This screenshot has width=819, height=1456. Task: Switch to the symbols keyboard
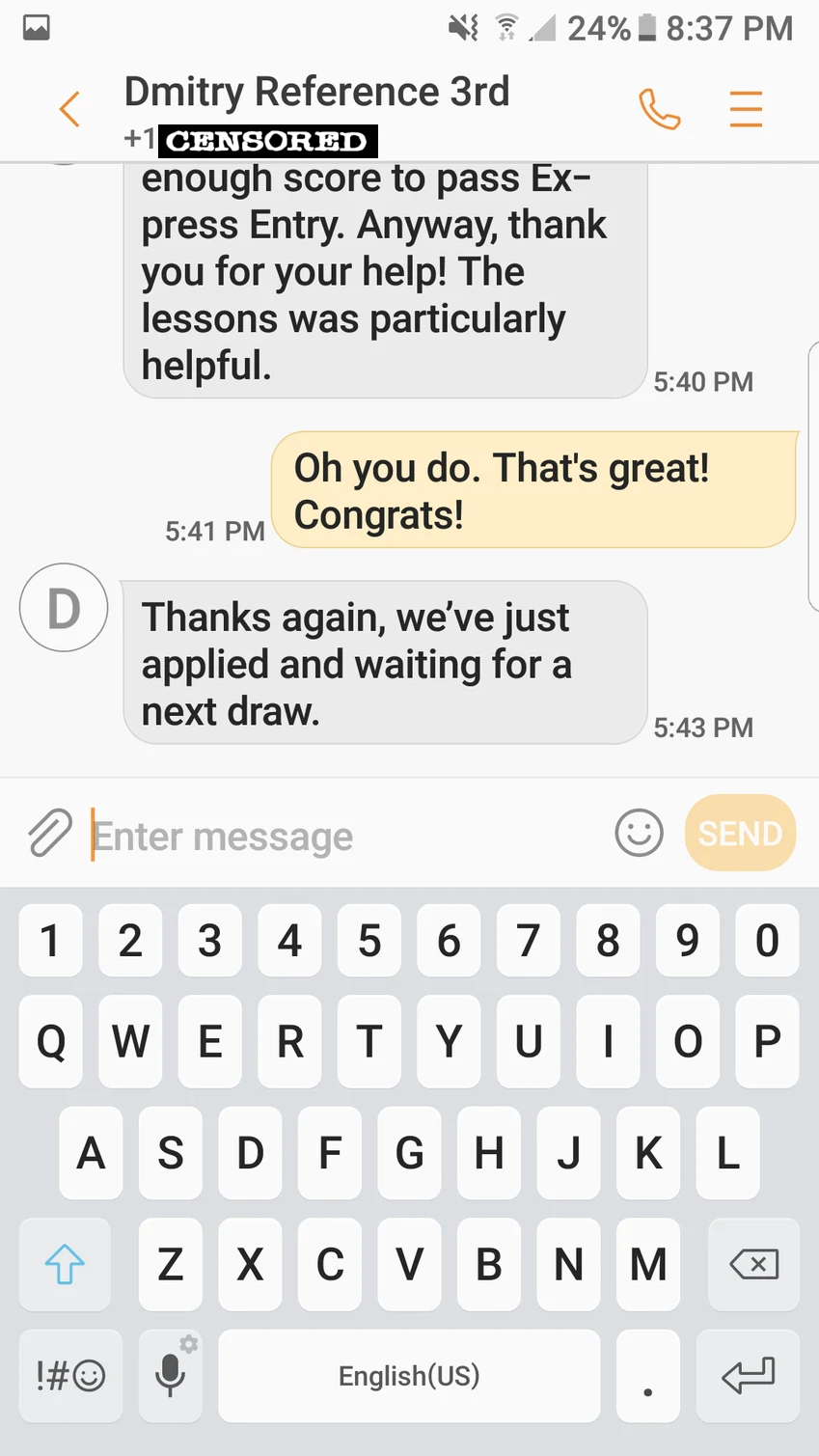tap(70, 1375)
